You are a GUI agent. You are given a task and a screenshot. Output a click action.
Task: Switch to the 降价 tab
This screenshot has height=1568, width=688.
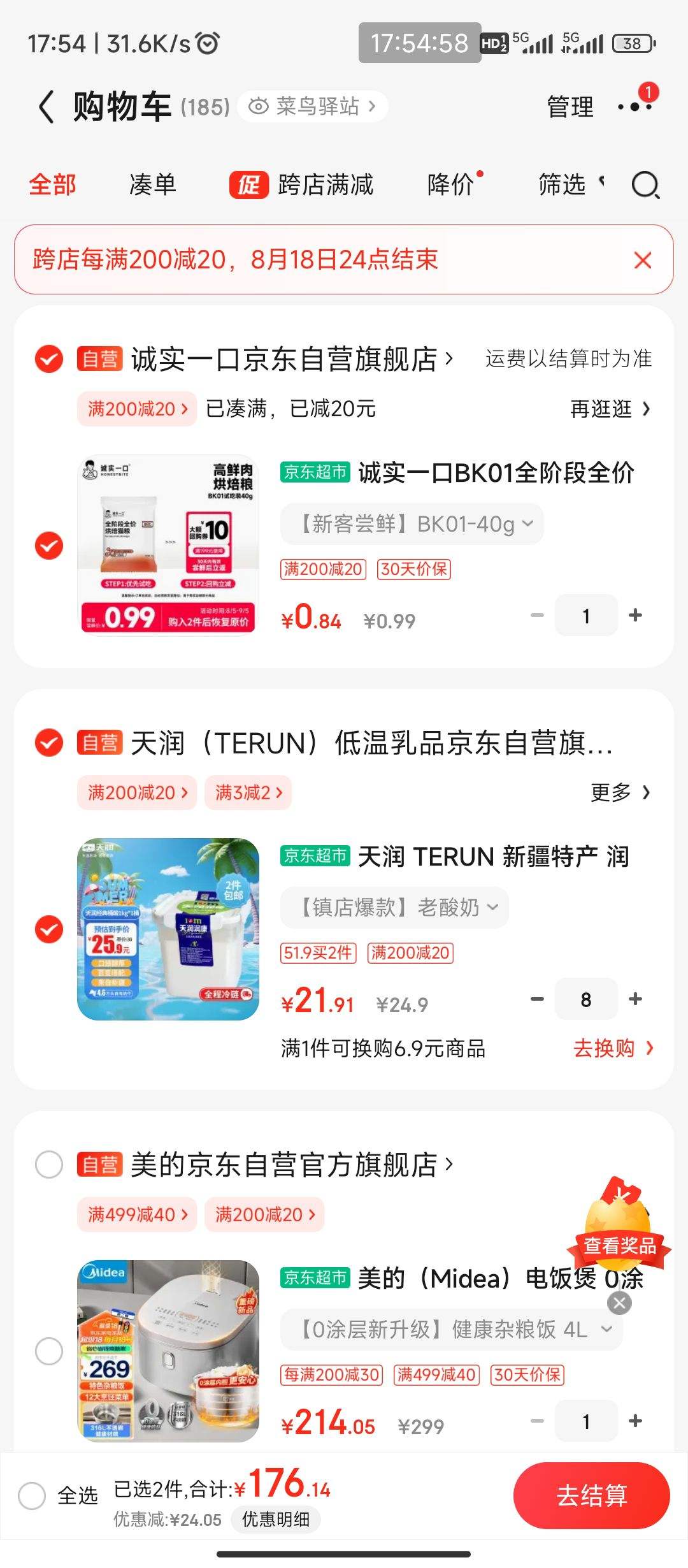(449, 185)
